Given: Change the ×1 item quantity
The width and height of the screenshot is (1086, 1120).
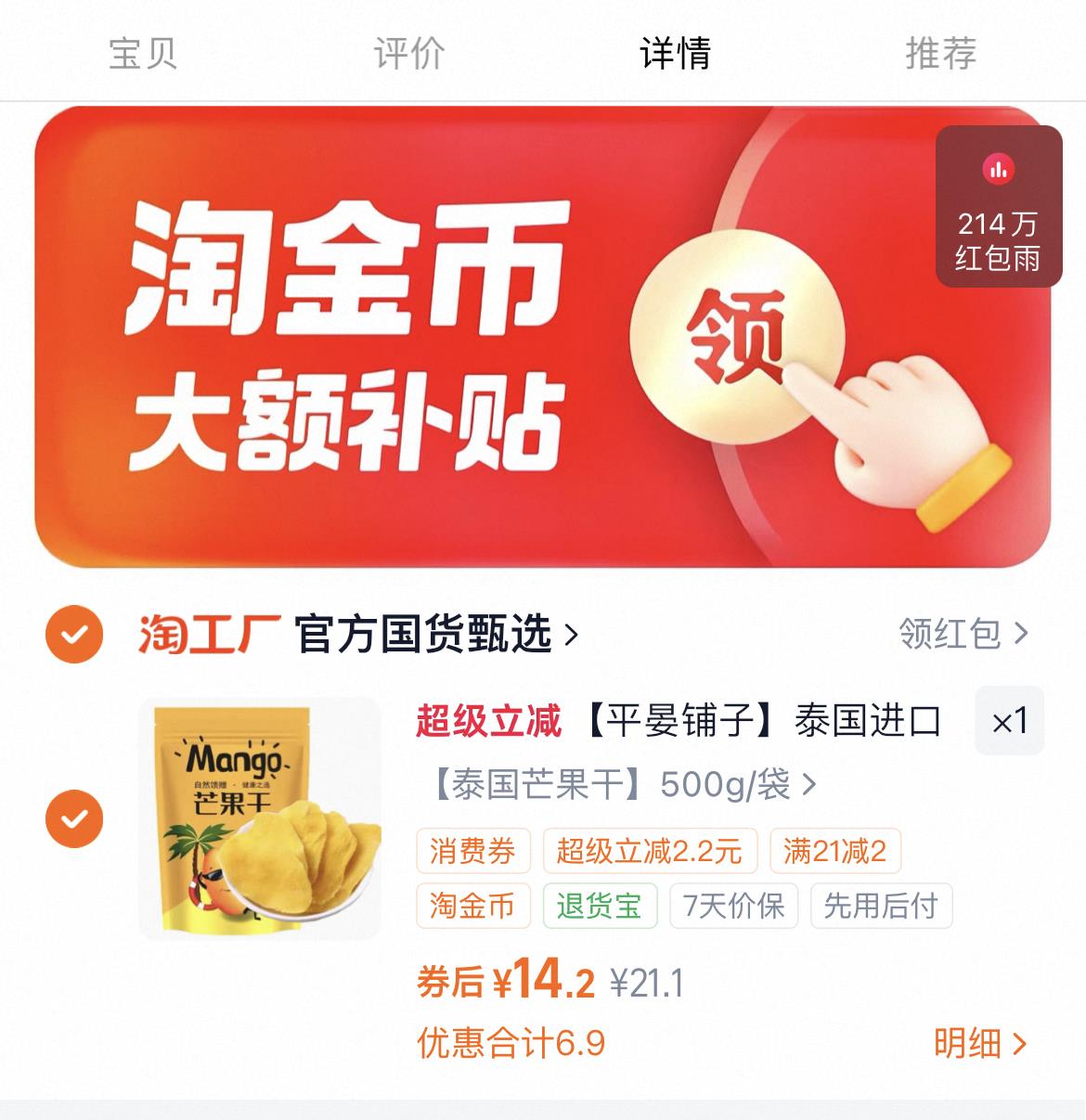Looking at the screenshot, I should click(1009, 721).
